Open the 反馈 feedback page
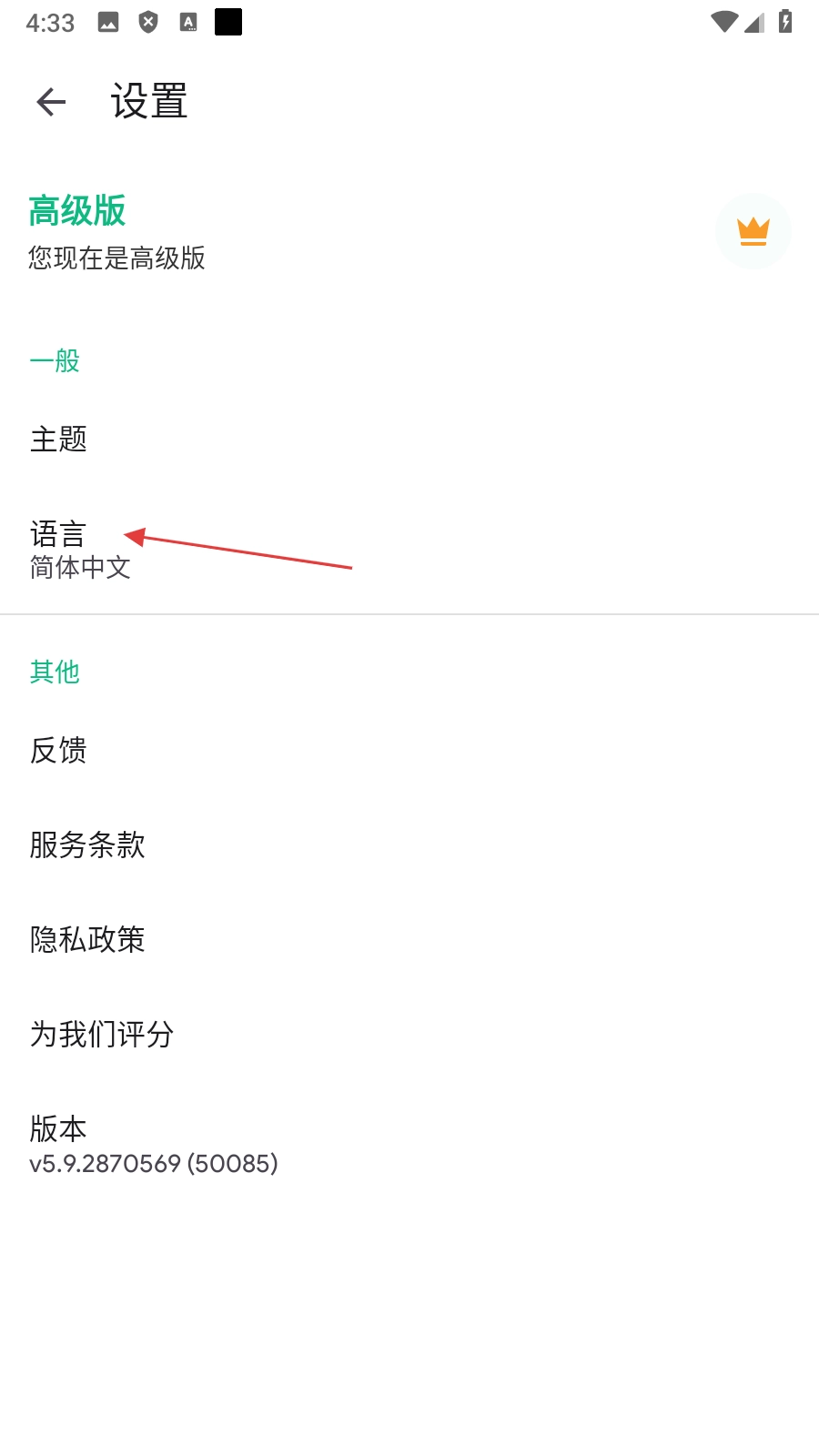 [x=409, y=751]
